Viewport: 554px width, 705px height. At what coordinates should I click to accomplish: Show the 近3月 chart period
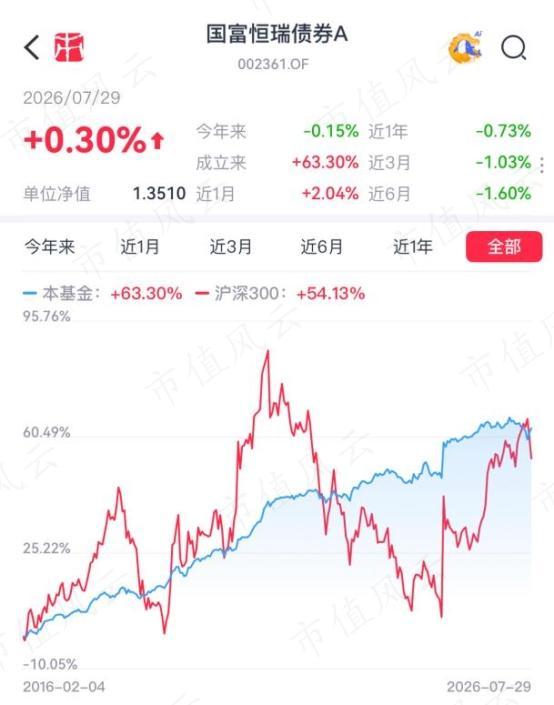pos(231,247)
